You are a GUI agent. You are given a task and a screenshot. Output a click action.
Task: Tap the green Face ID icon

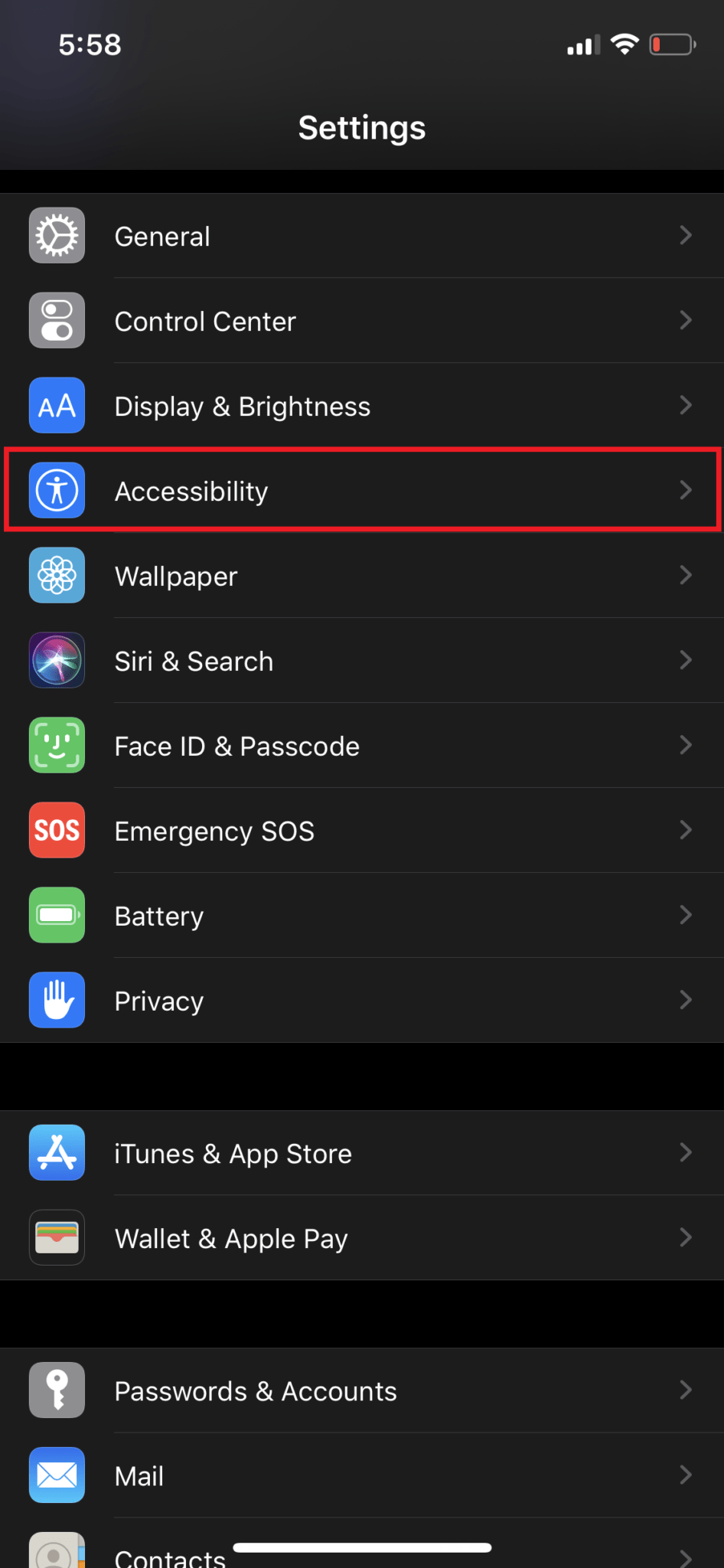click(57, 745)
